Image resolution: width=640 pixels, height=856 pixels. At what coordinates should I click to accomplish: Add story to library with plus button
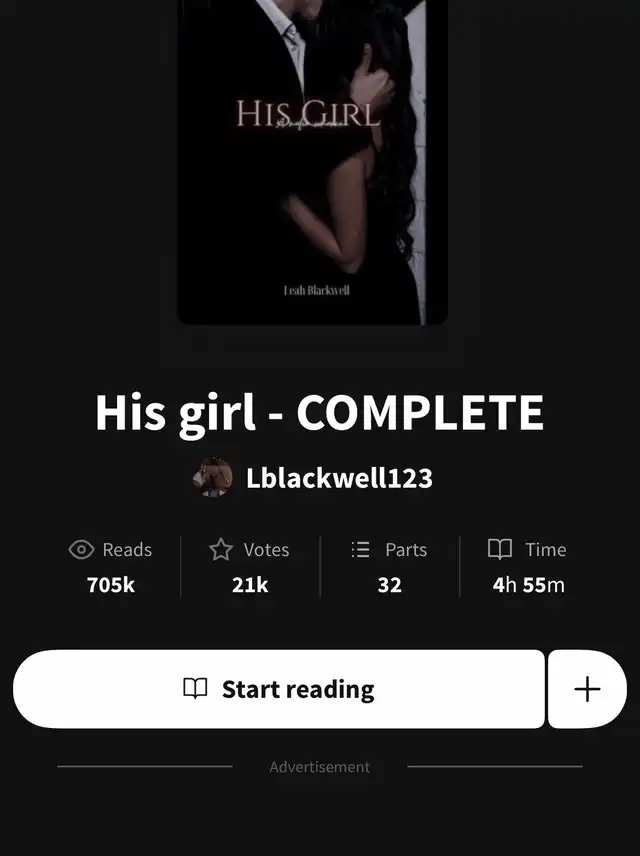click(x=587, y=689)
